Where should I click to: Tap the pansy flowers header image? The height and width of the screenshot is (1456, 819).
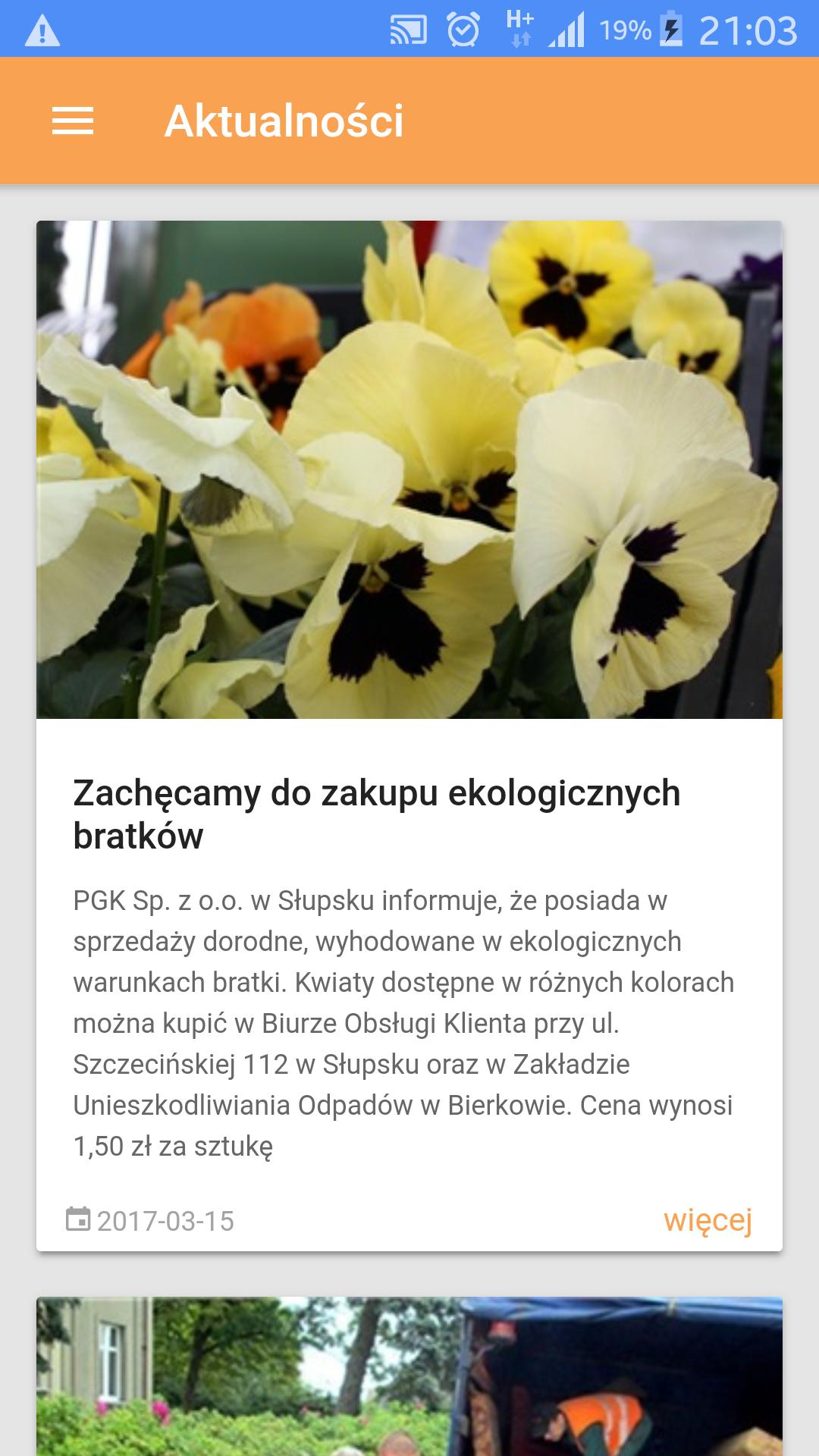click(x=409, y=470)
